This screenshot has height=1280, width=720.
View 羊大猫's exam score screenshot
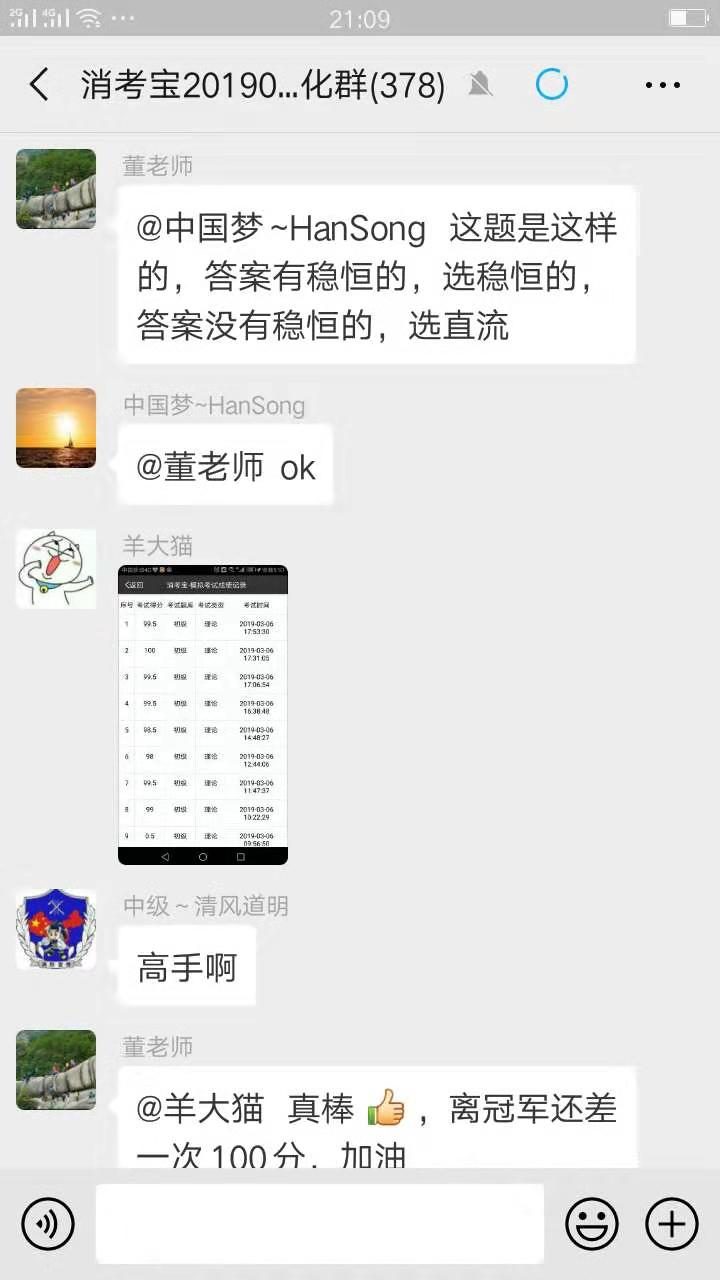coord(203,715)
